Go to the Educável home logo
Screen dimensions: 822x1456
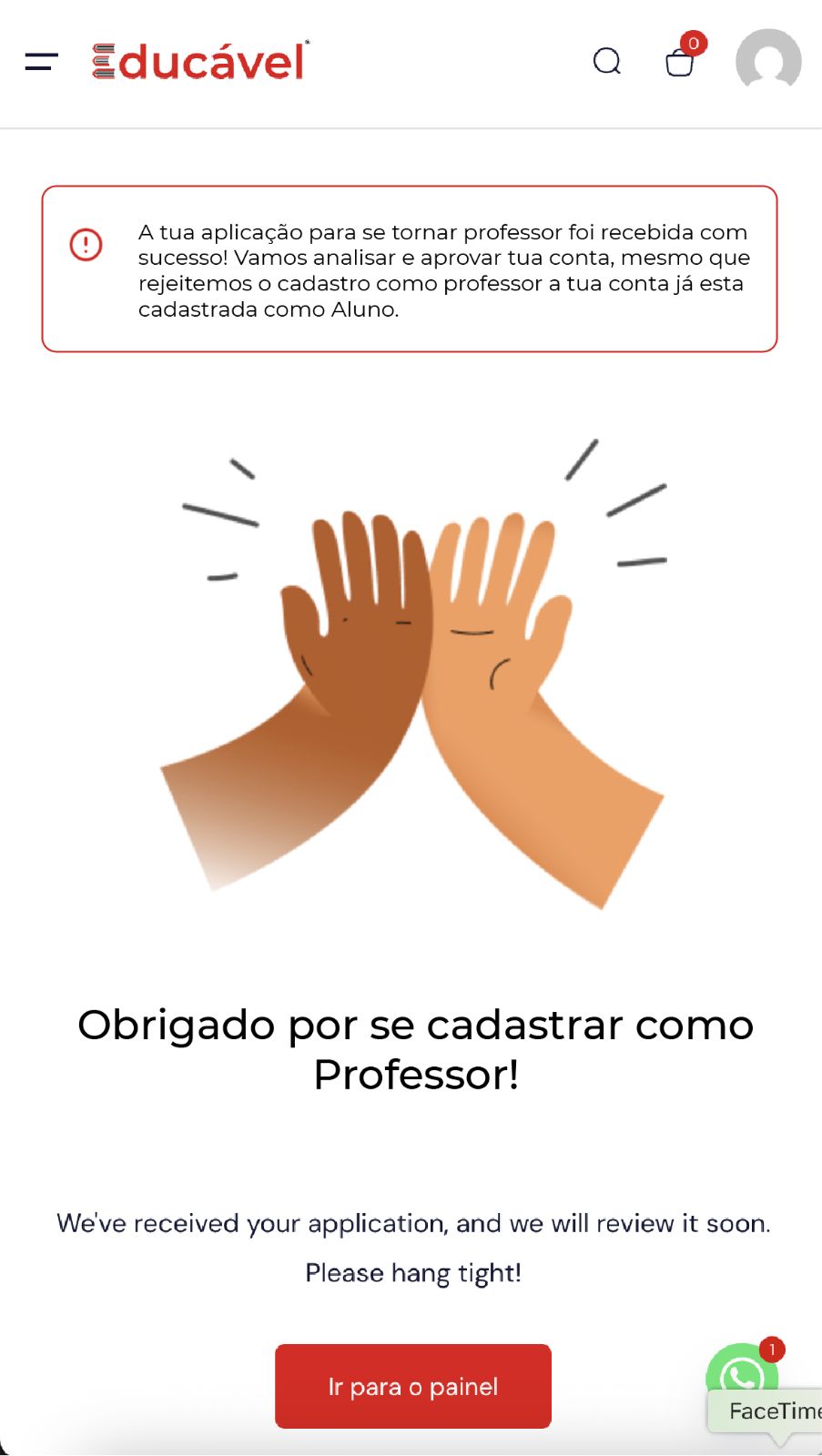point(200,62)
